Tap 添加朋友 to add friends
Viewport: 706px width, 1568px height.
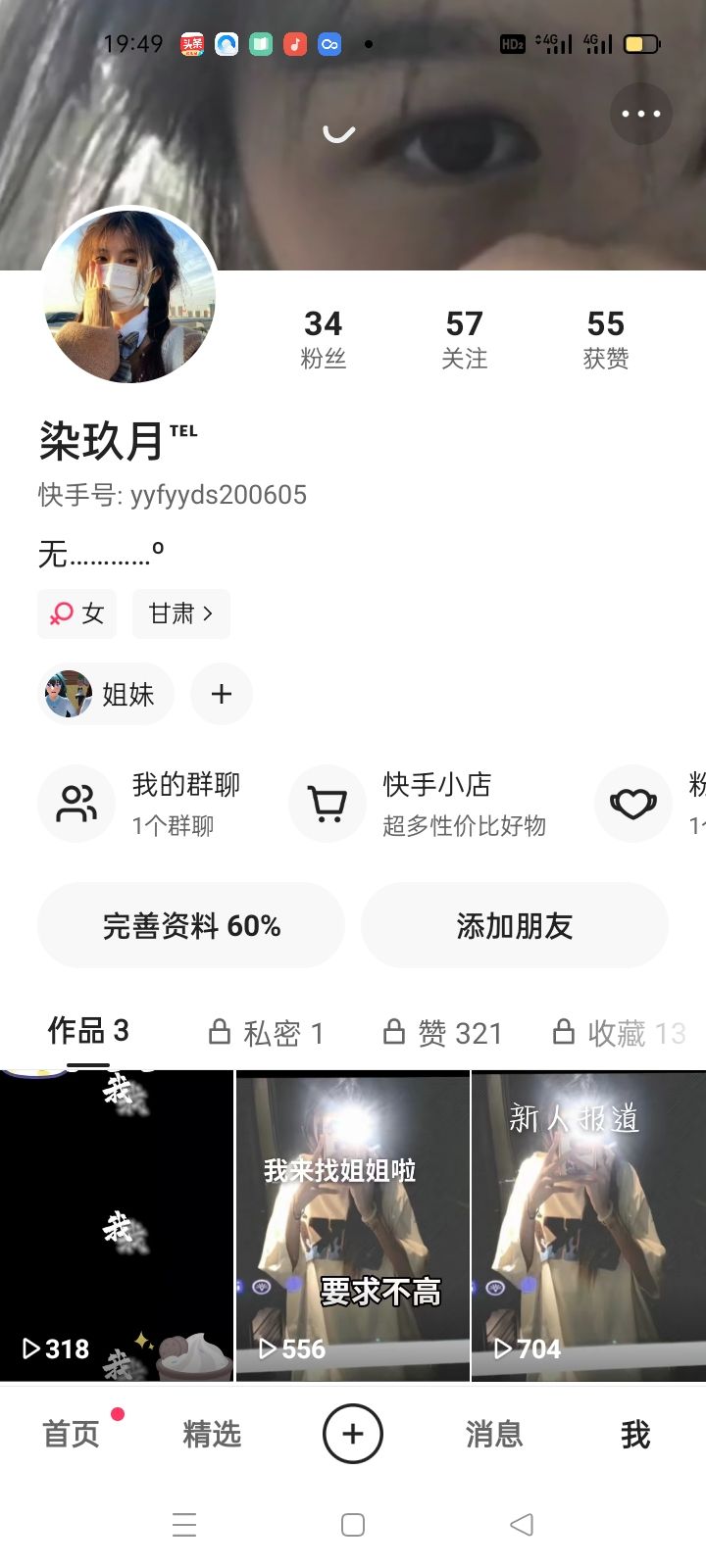[x=515, y=926]
